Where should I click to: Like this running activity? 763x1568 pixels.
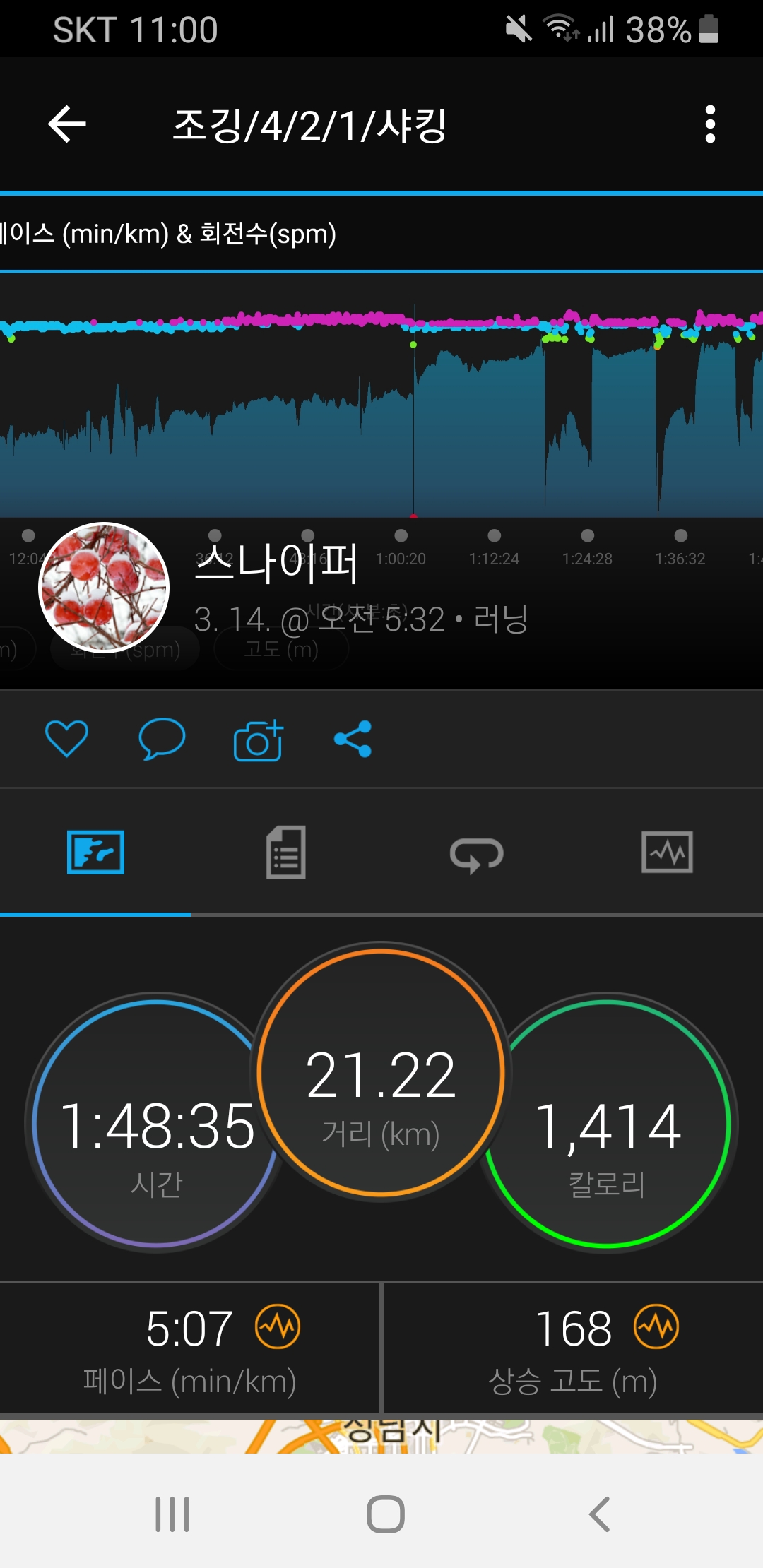click(x=66, y=739)
